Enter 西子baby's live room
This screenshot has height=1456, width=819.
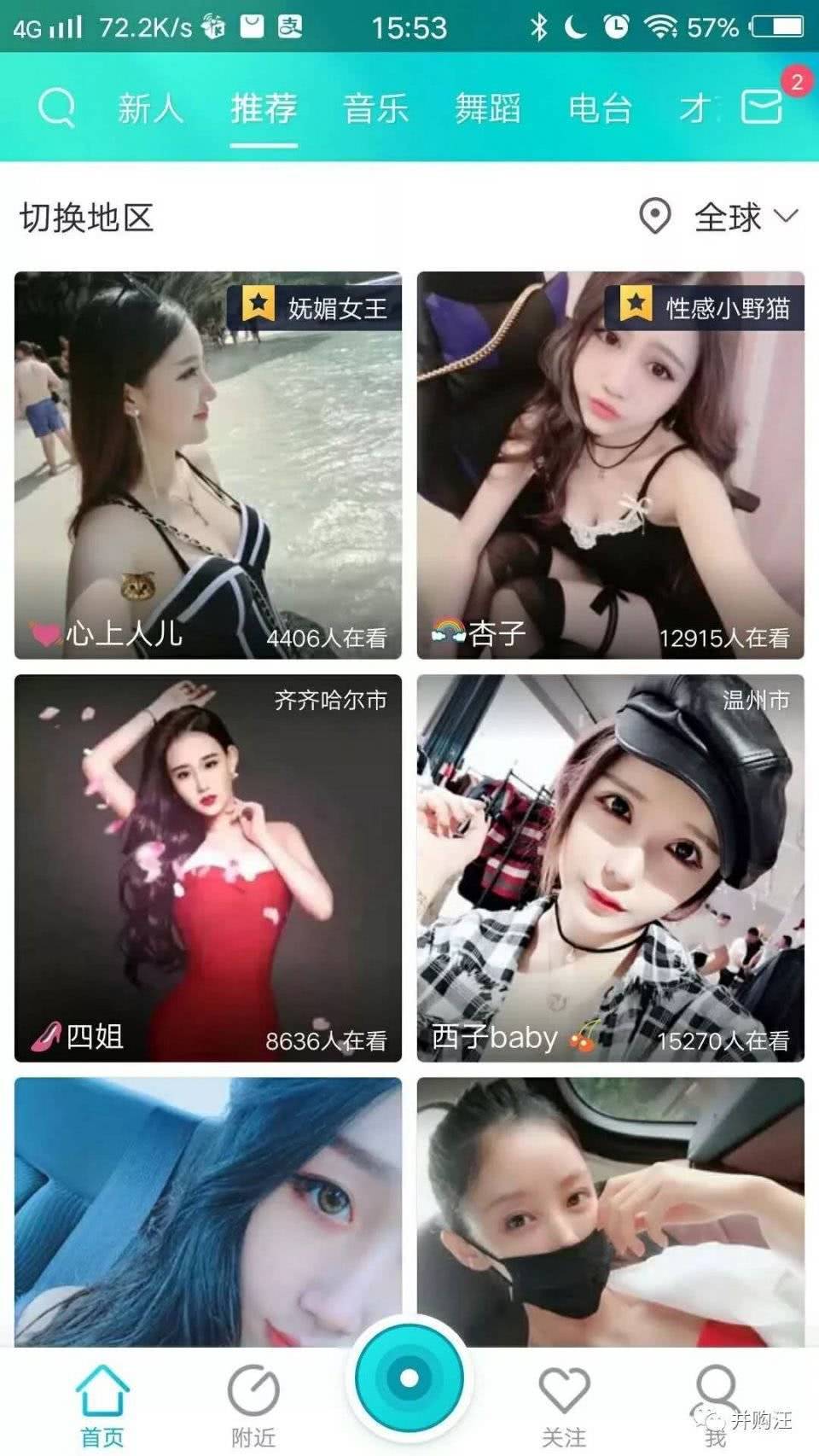(x=610, y=868)
